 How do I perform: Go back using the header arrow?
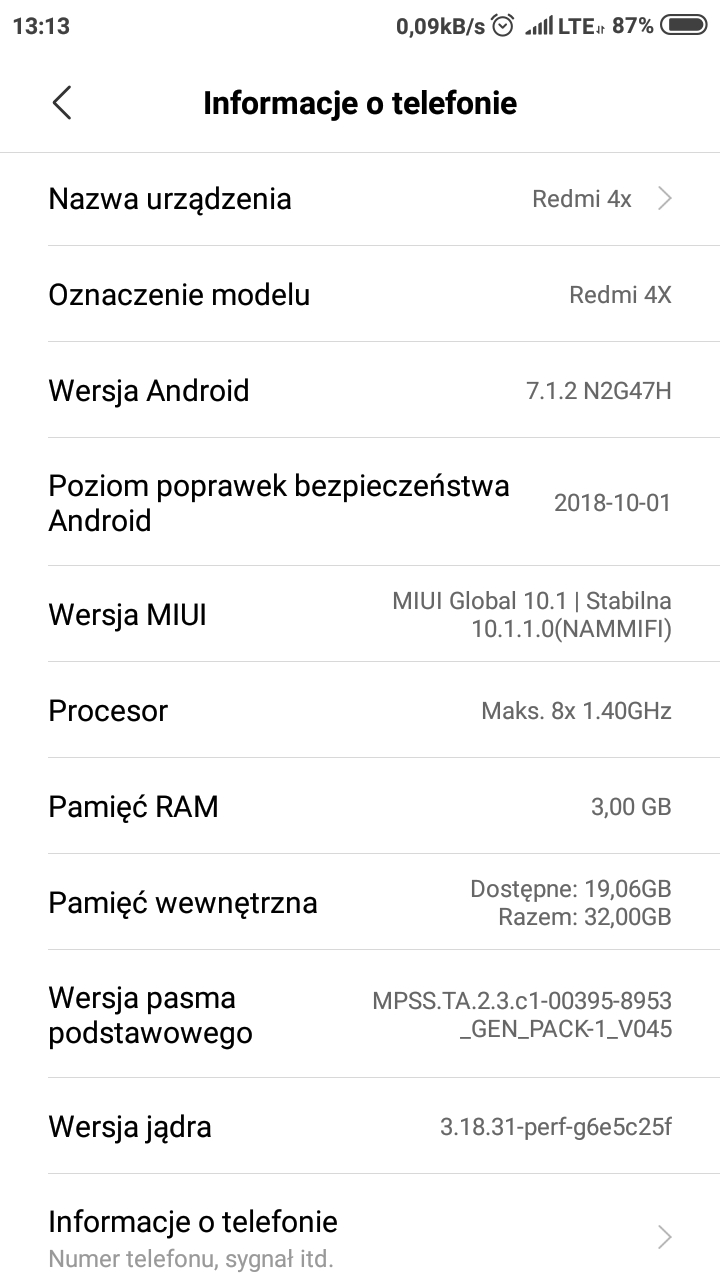coord(62,103)
